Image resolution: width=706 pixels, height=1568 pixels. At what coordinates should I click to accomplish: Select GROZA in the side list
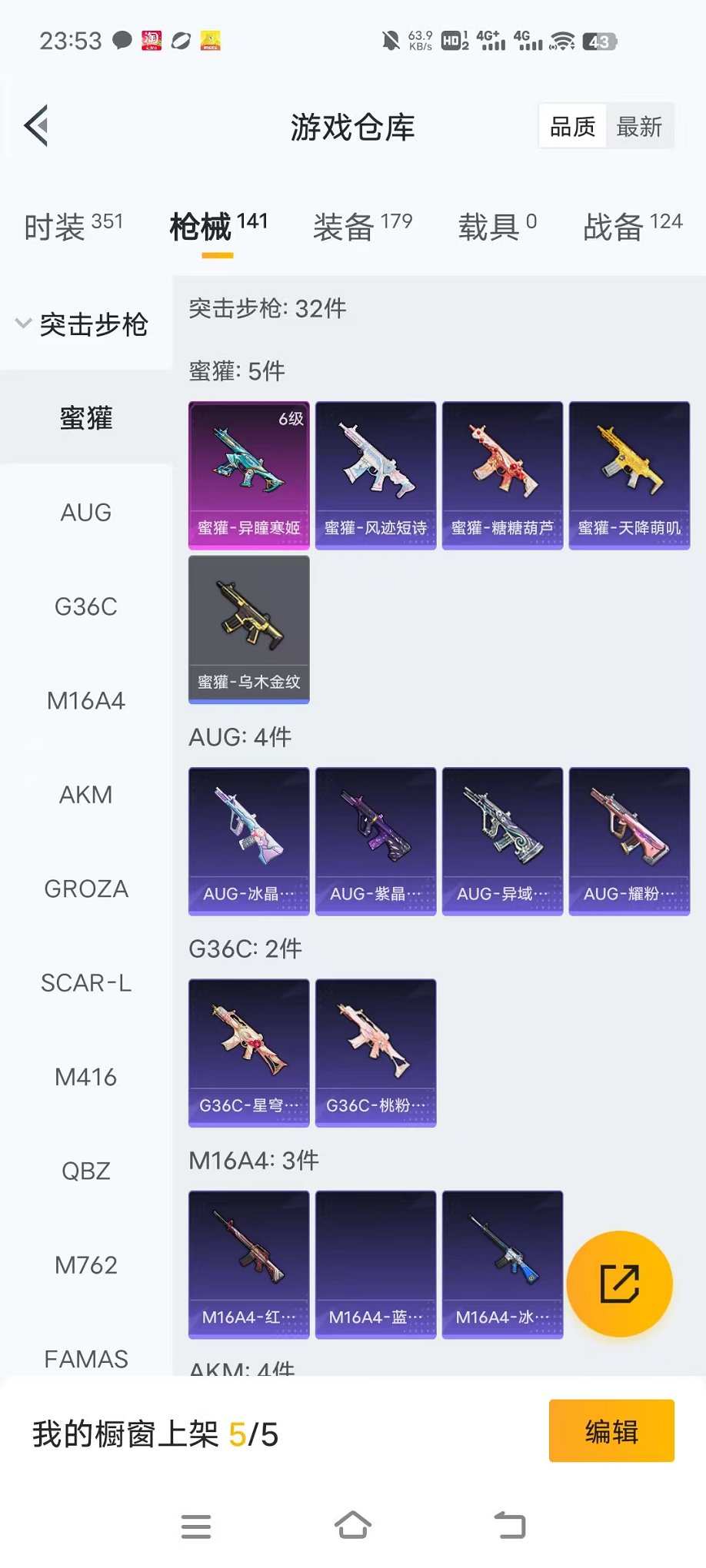(x=86, y=889)
